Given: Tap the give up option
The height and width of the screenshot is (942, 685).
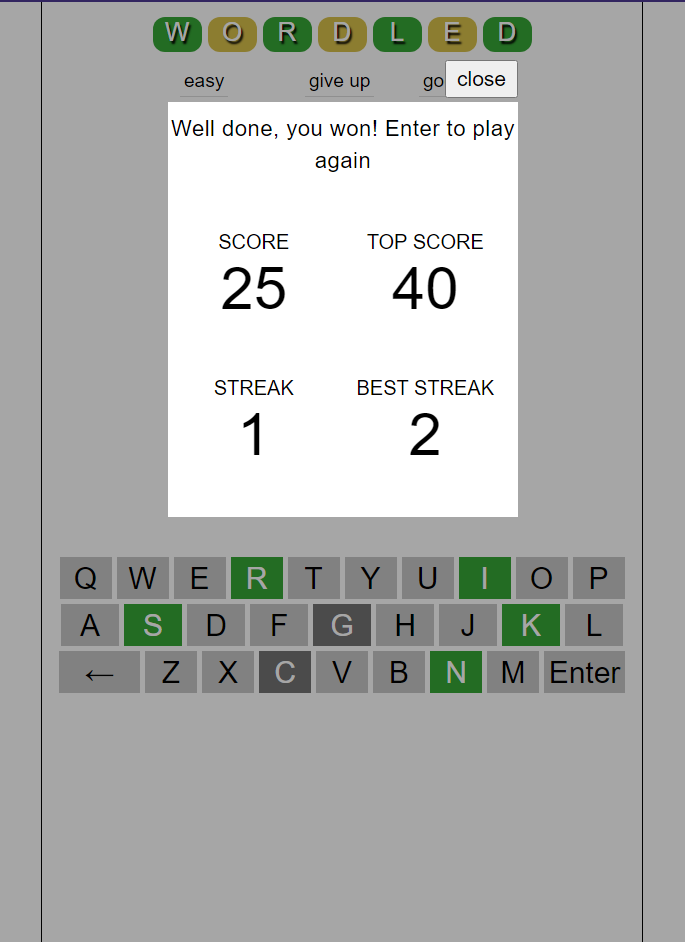Looking at the screenshot, I should [x=339, y=81].
